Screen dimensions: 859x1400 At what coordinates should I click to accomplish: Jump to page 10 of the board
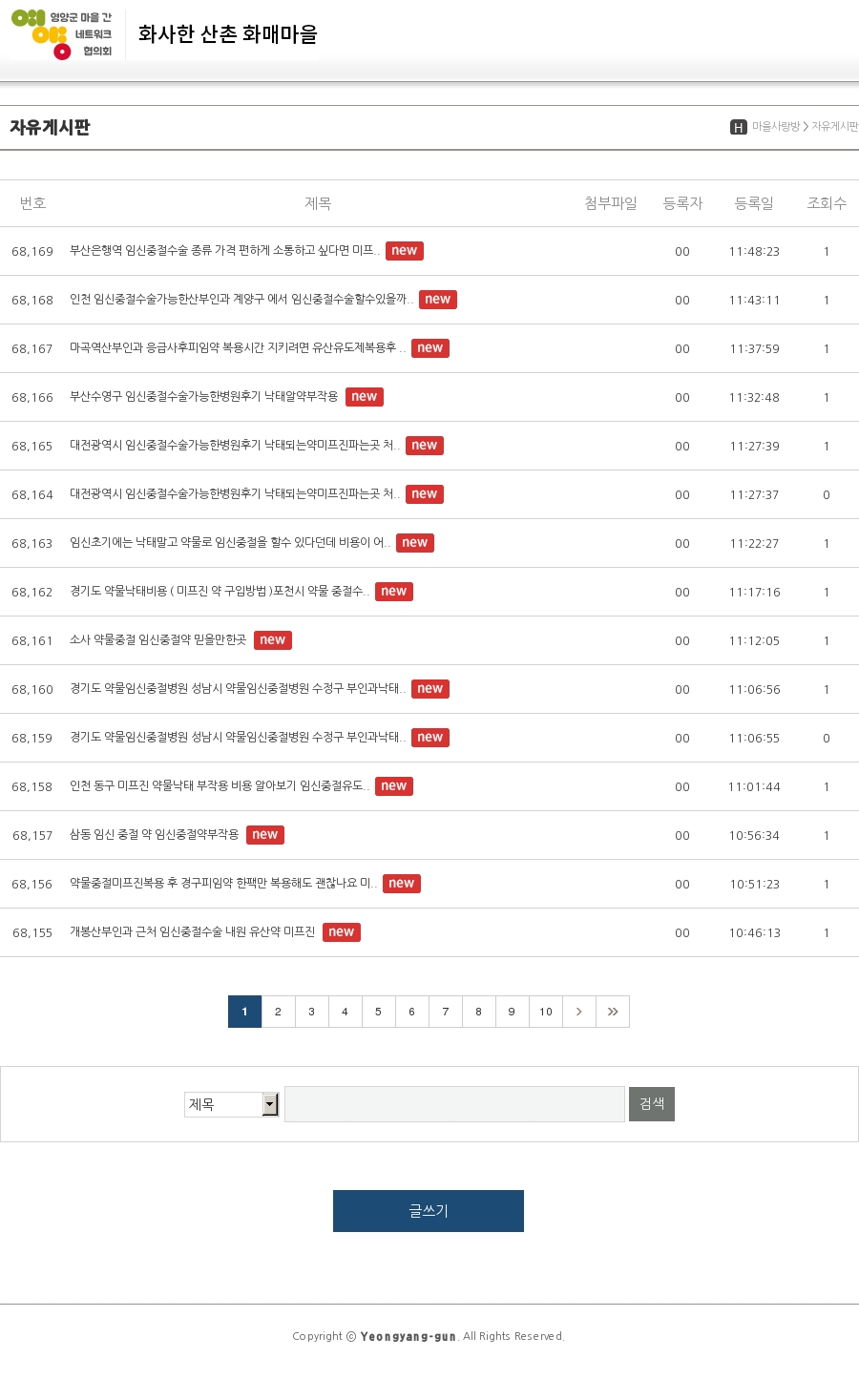[545, 1012]
